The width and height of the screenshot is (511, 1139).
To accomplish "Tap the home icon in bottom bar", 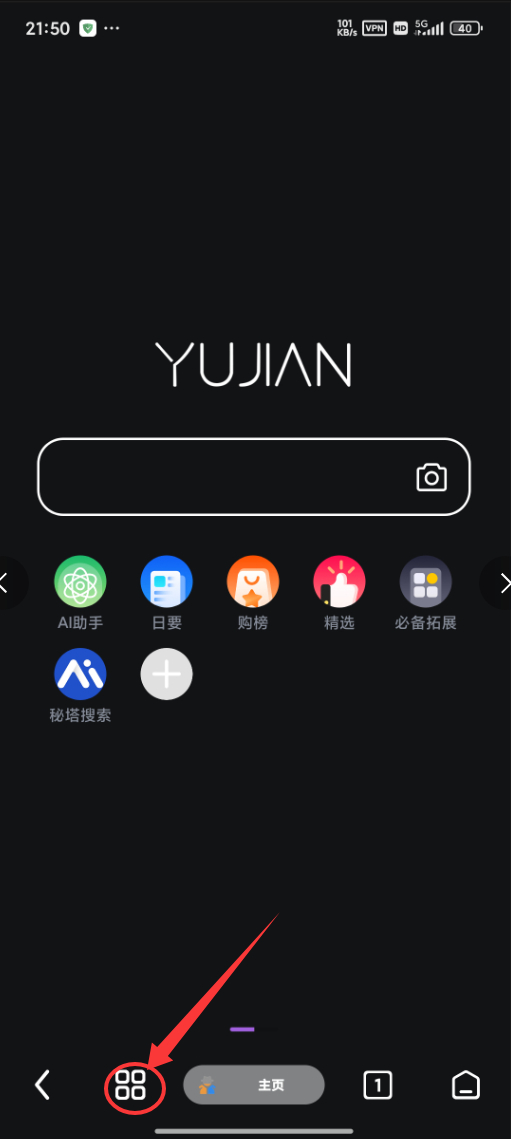I will 466,1085.
